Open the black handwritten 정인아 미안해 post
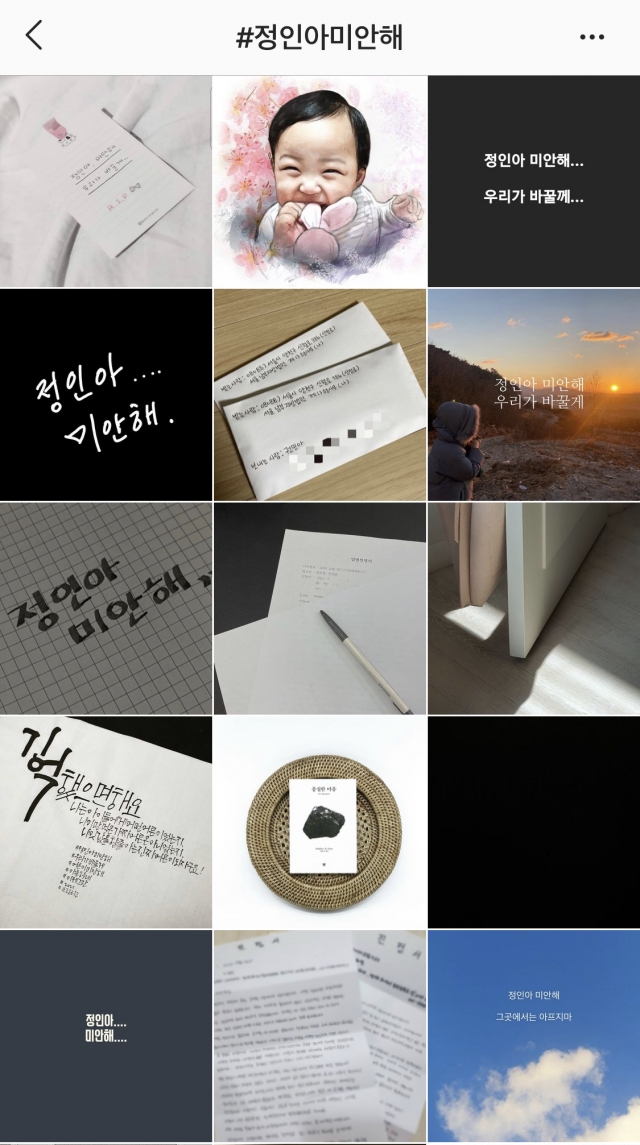 [106, 395]
